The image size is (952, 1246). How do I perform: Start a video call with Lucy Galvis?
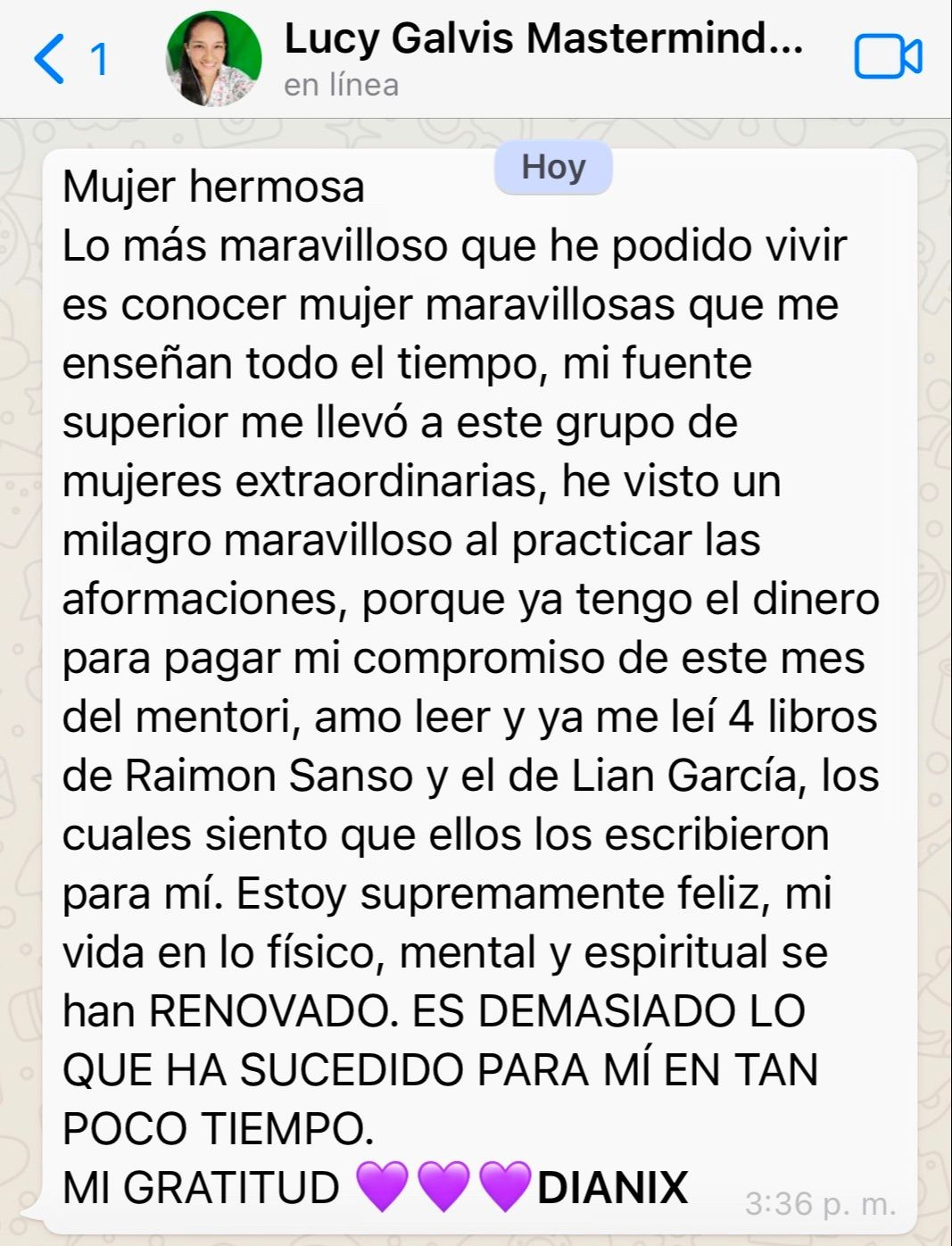coord(887,58)
